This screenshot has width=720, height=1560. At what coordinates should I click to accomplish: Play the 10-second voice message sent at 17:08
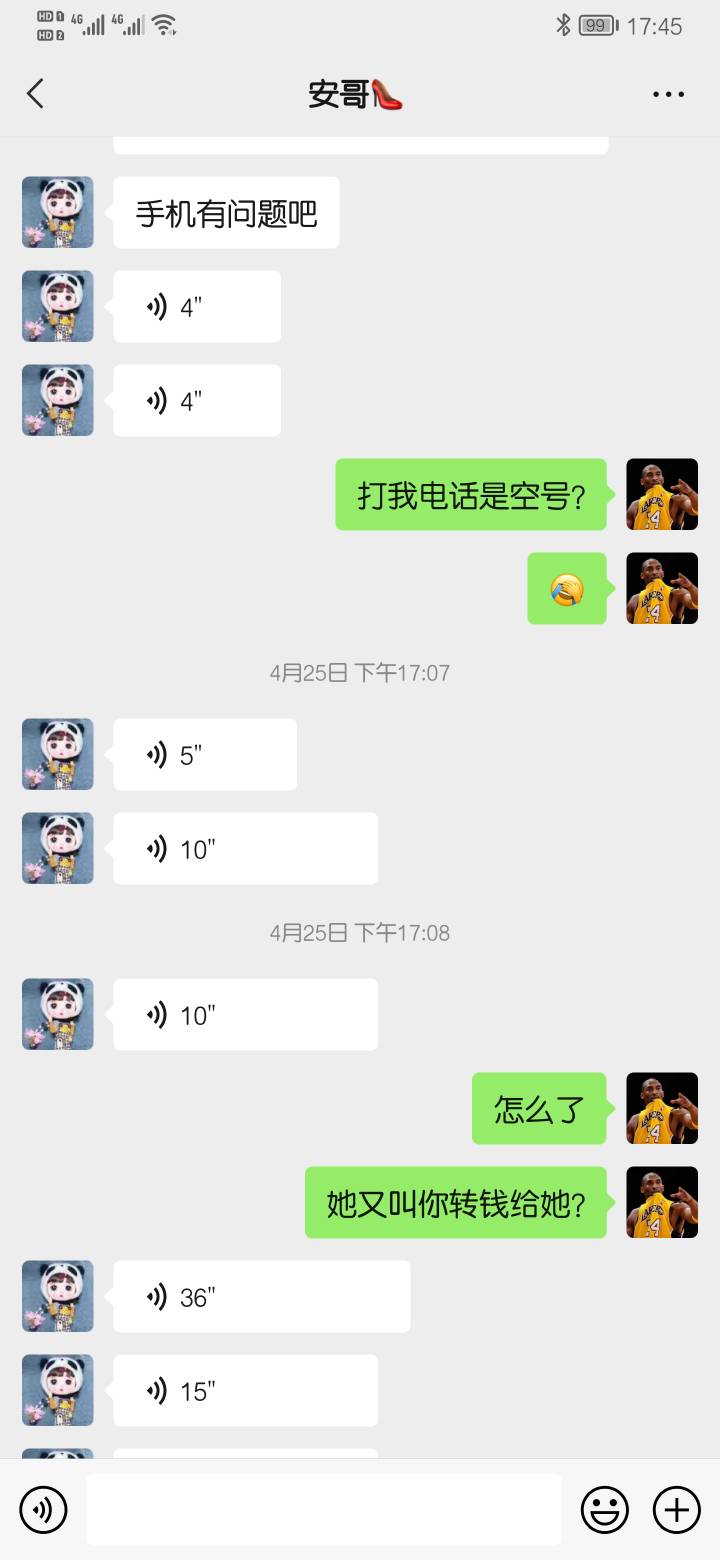pyautogui.click(x=245, y=1015)
